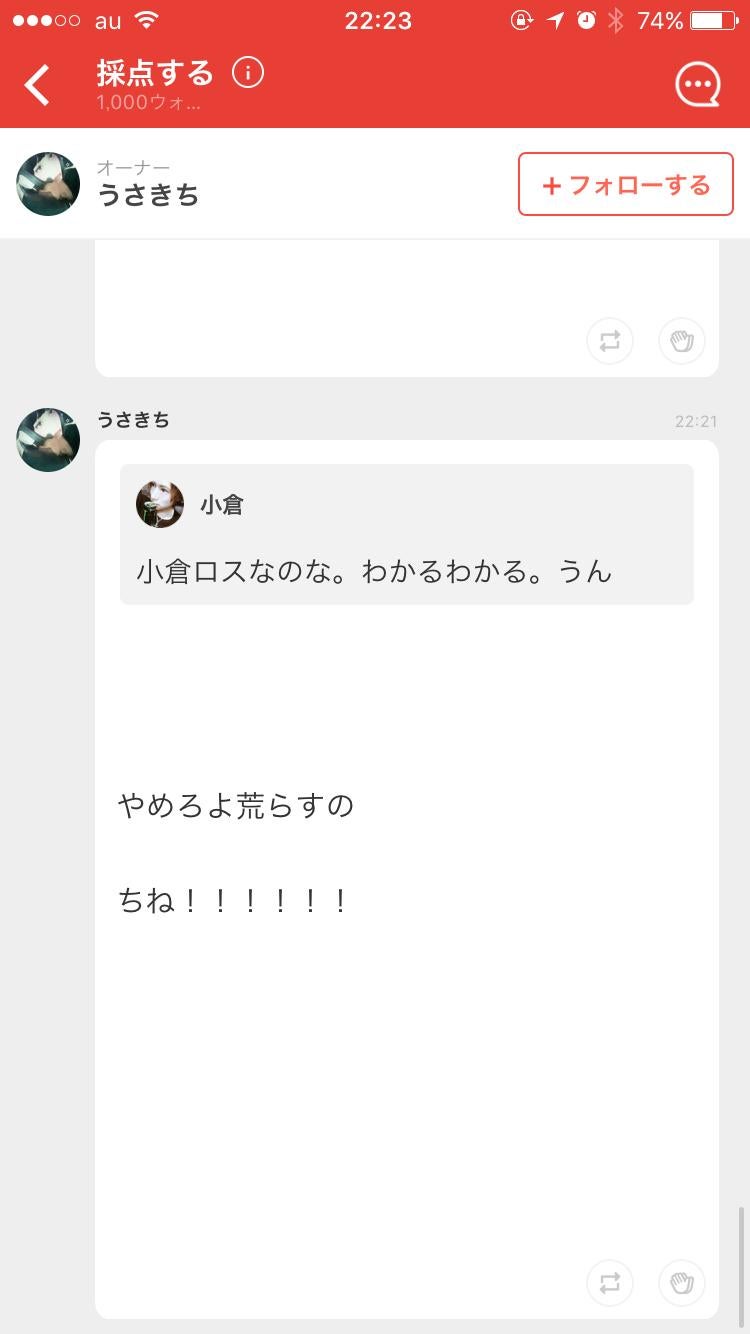Open the quoted 小倉ロス message card
The width and height of the screenshot is (750, 1334).
click(405, 534)
